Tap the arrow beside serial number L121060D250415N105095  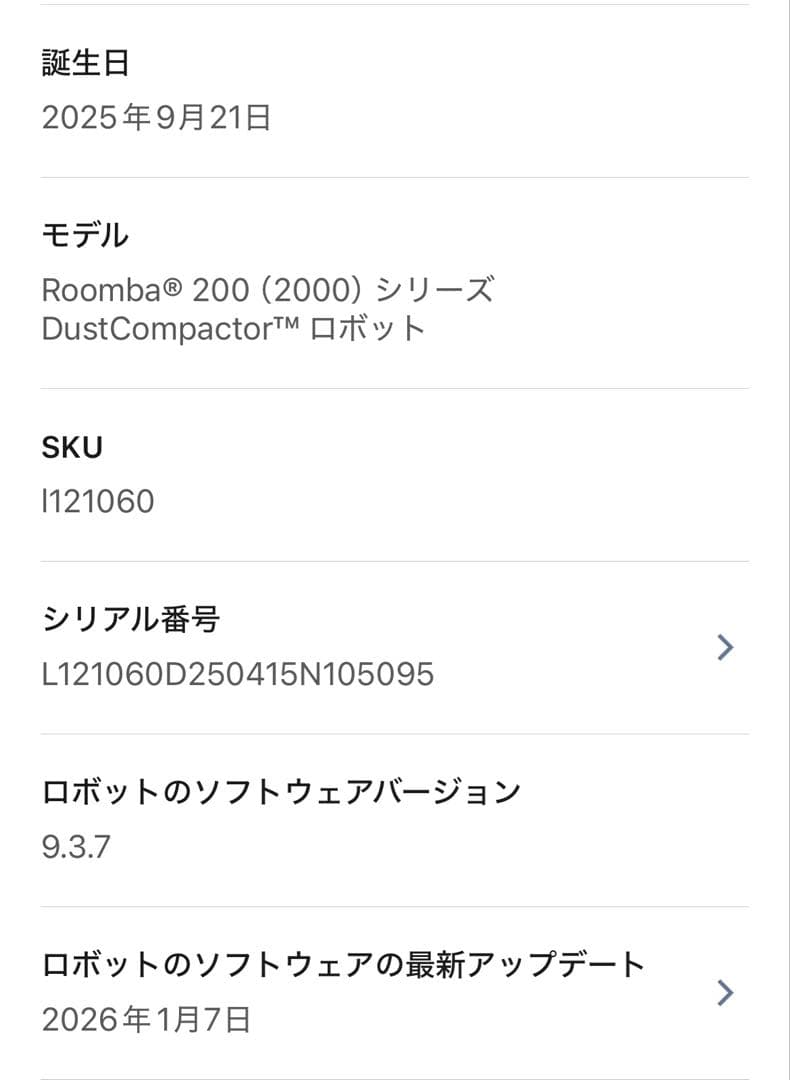point(726,647)
